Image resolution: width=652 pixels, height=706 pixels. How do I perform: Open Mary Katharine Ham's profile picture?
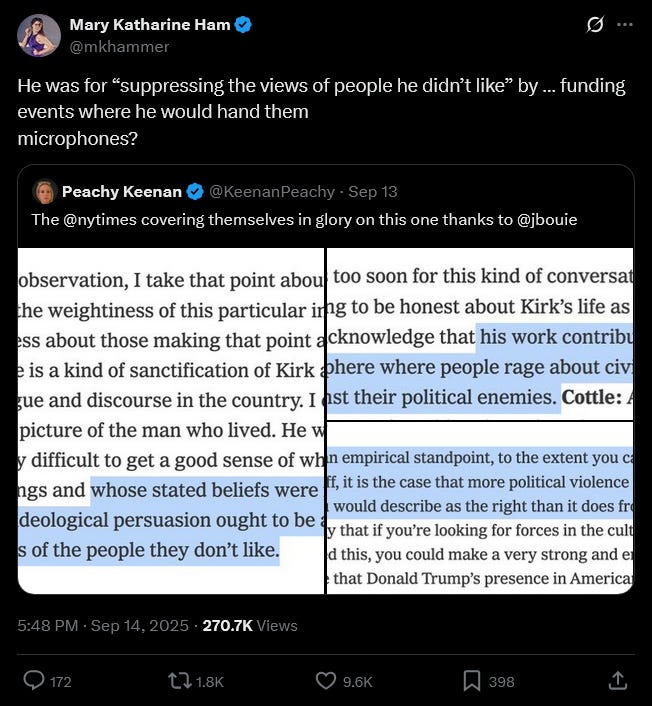coord(39,36)
